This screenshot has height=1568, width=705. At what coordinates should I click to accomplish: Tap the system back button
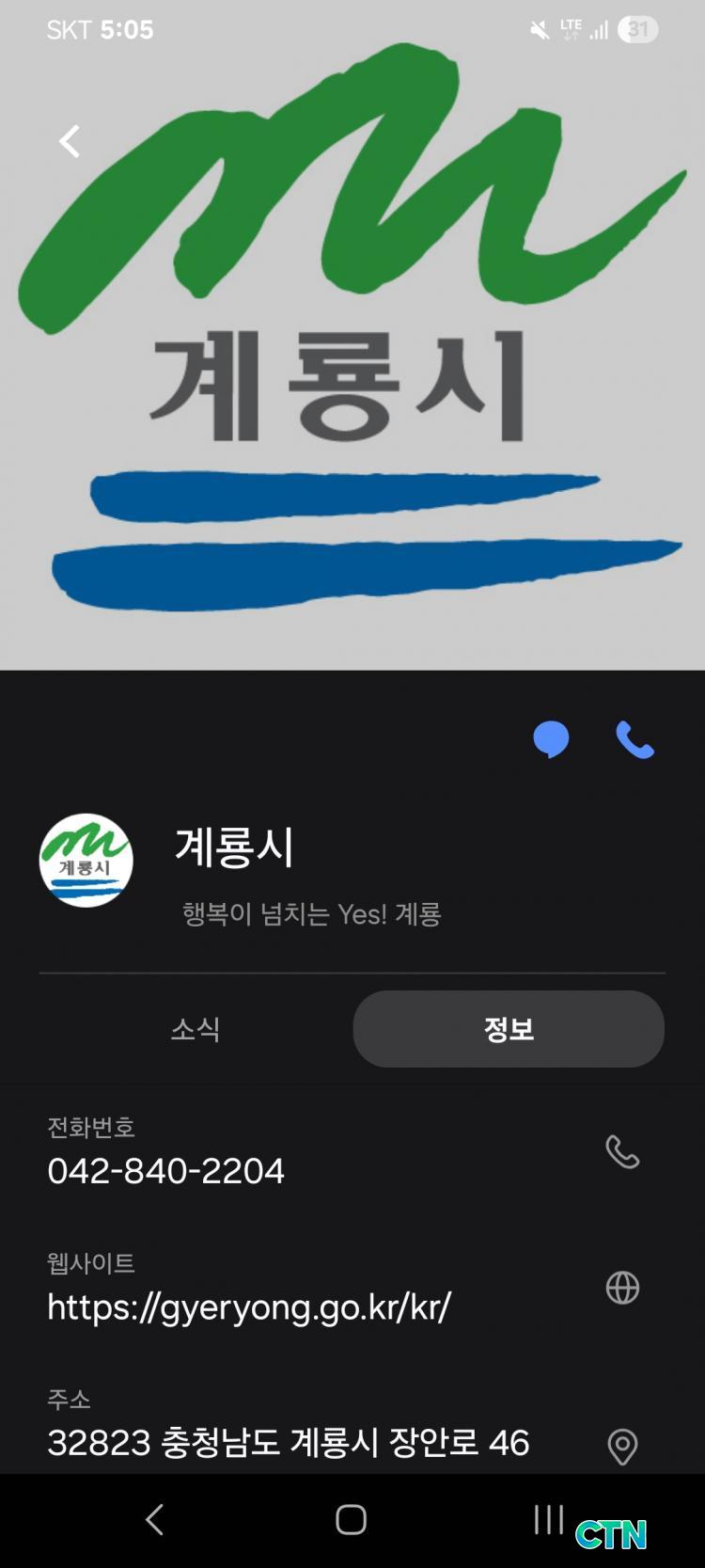click(x=155, y=1519)
